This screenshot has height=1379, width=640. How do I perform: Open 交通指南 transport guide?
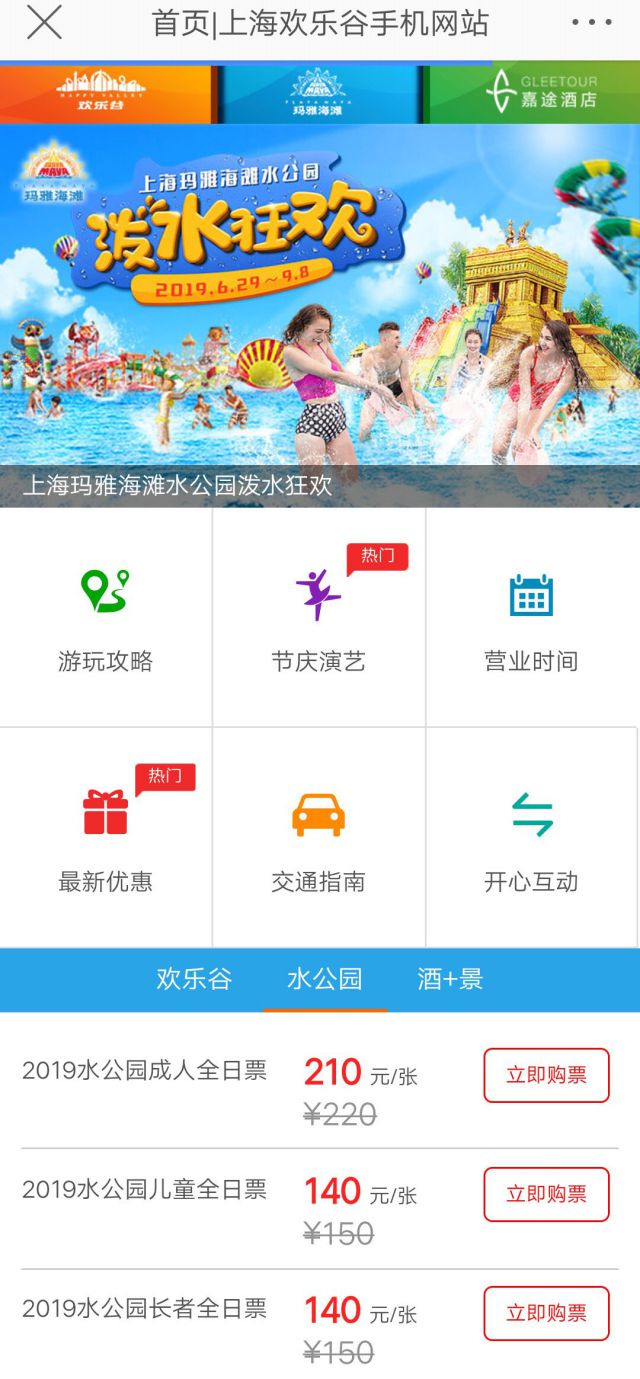point(318,837)
